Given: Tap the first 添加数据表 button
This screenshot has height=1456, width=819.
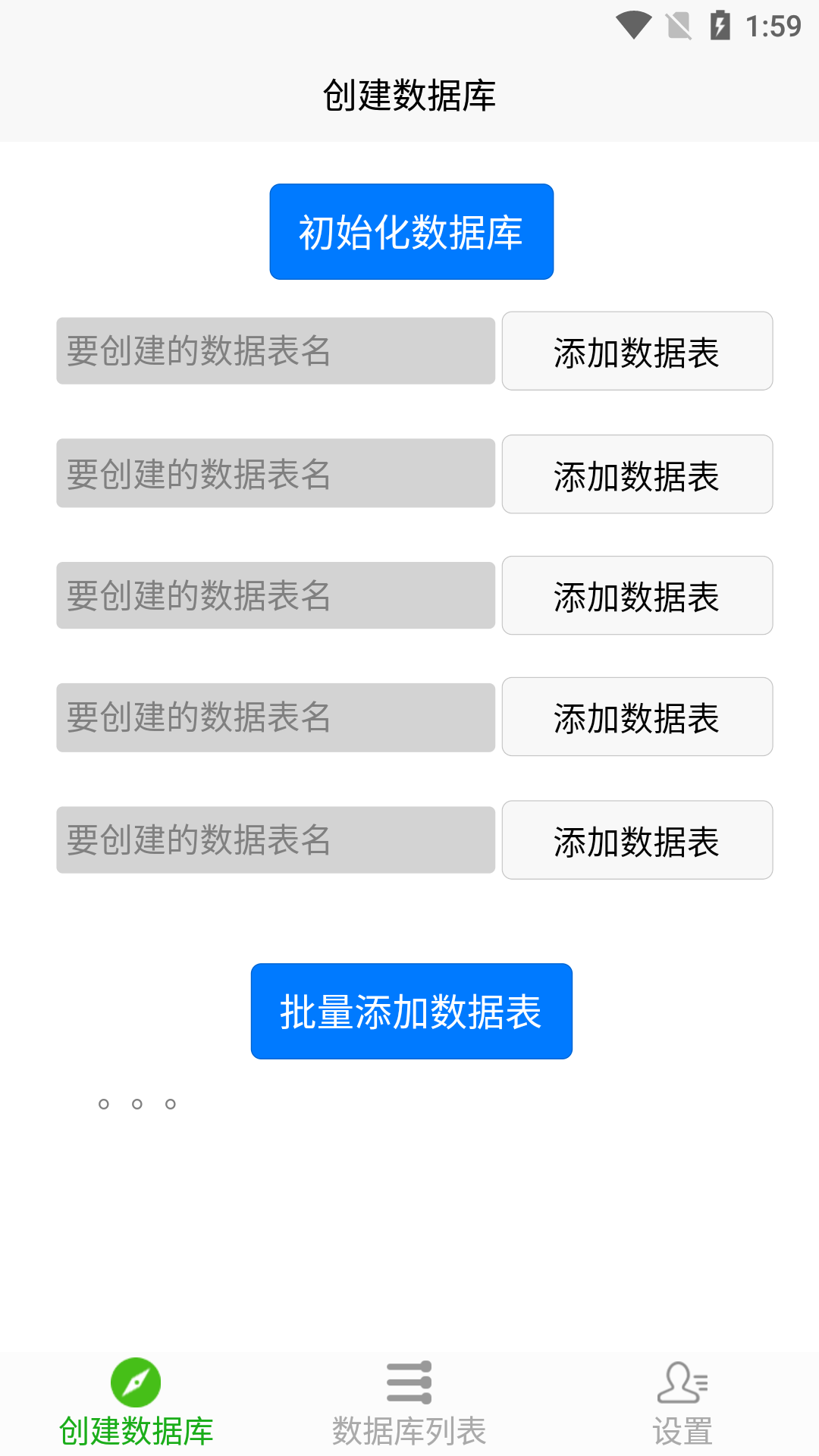Looking at the screenshot, I should coord(636,351).
